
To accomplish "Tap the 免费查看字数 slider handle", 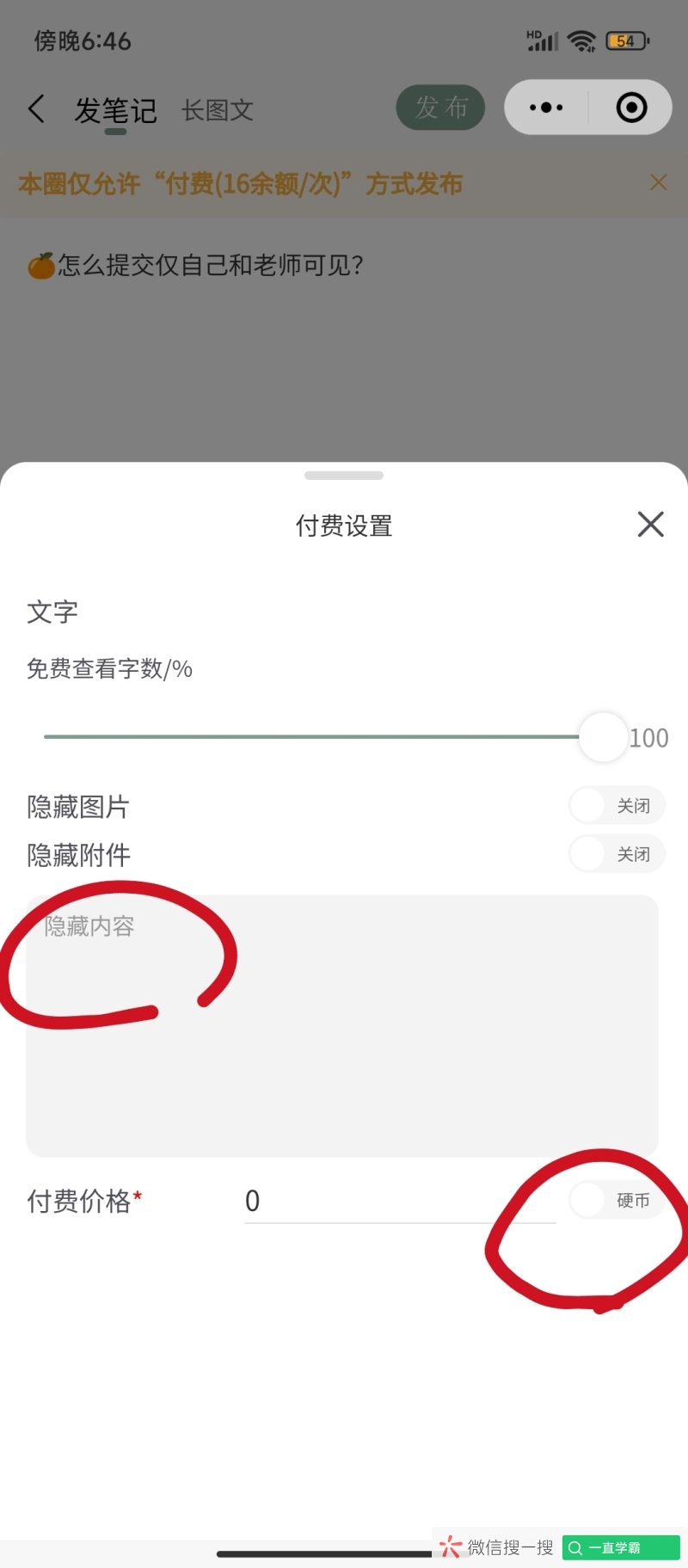I will pos(603,737).
